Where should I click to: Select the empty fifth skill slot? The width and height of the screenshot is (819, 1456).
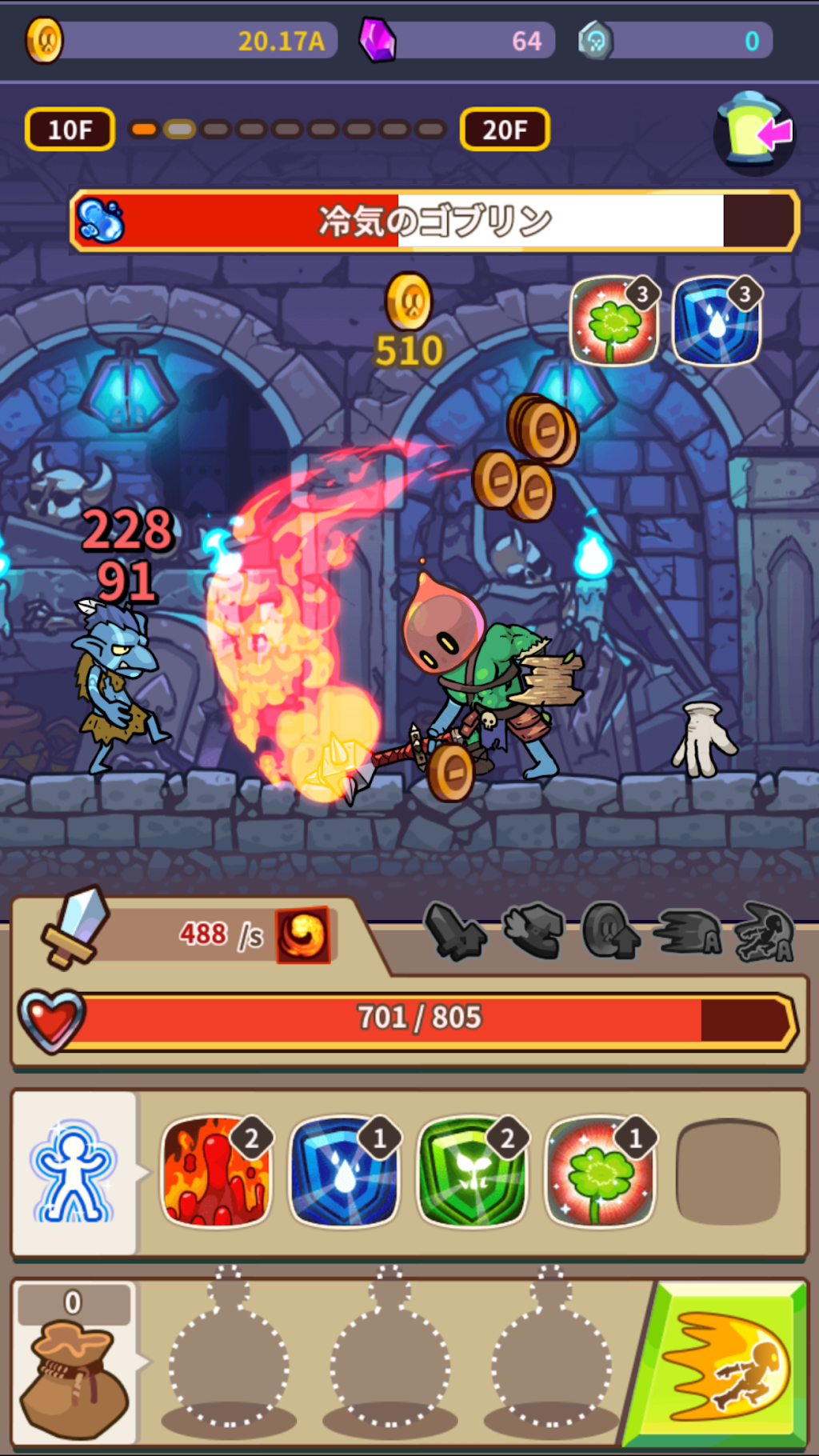[x=728, y=1171]
